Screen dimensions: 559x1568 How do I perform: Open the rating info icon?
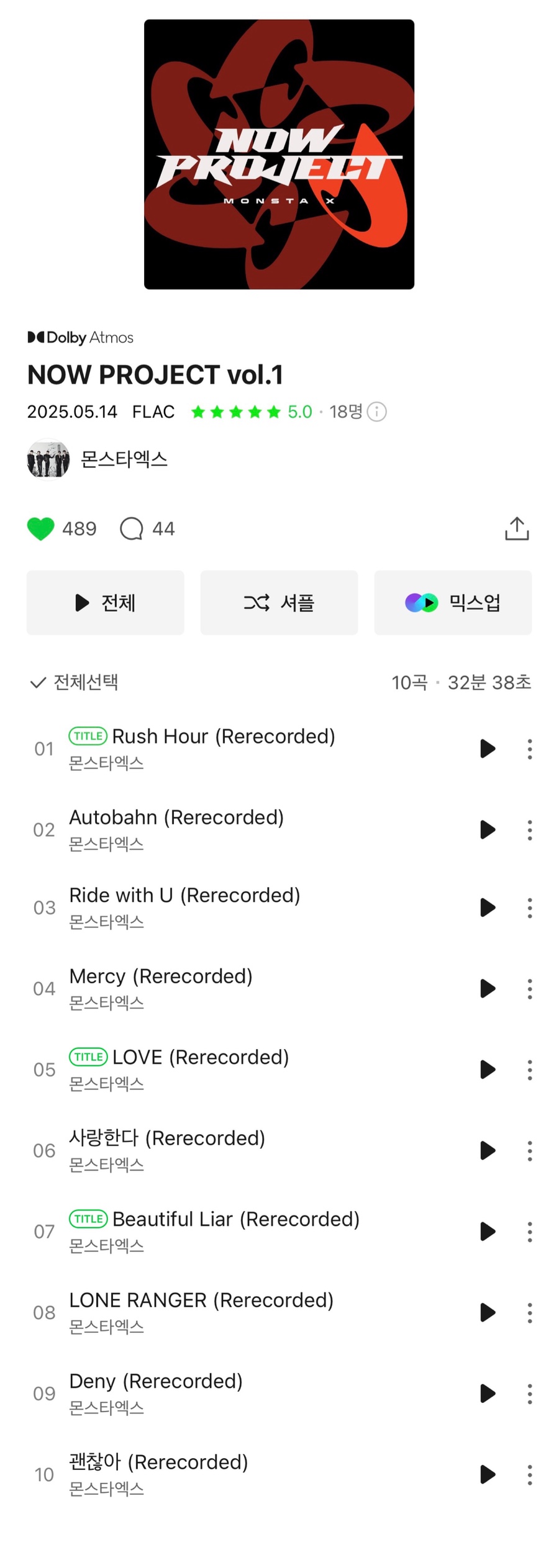(x=377, y=412)
